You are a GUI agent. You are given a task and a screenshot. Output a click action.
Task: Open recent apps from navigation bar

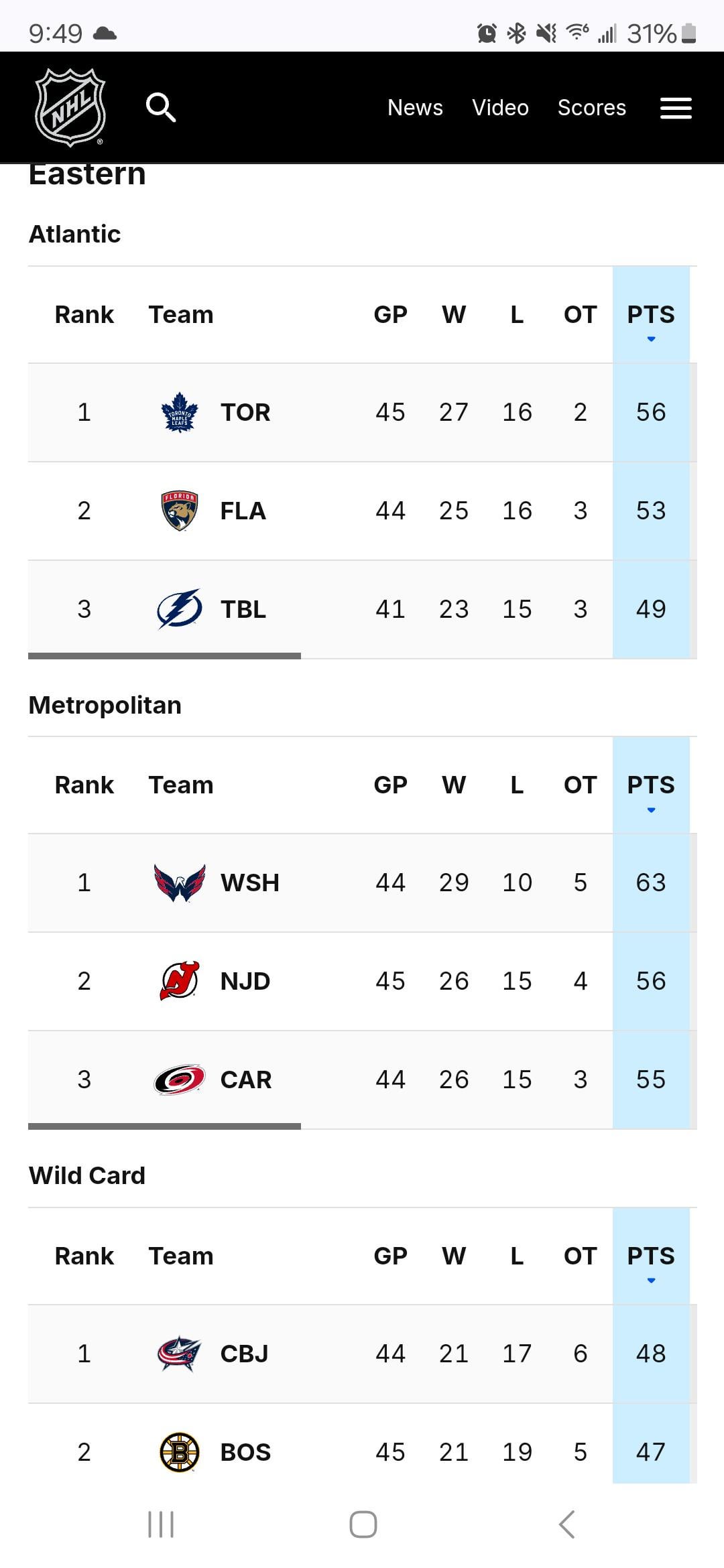(161, 1524)
